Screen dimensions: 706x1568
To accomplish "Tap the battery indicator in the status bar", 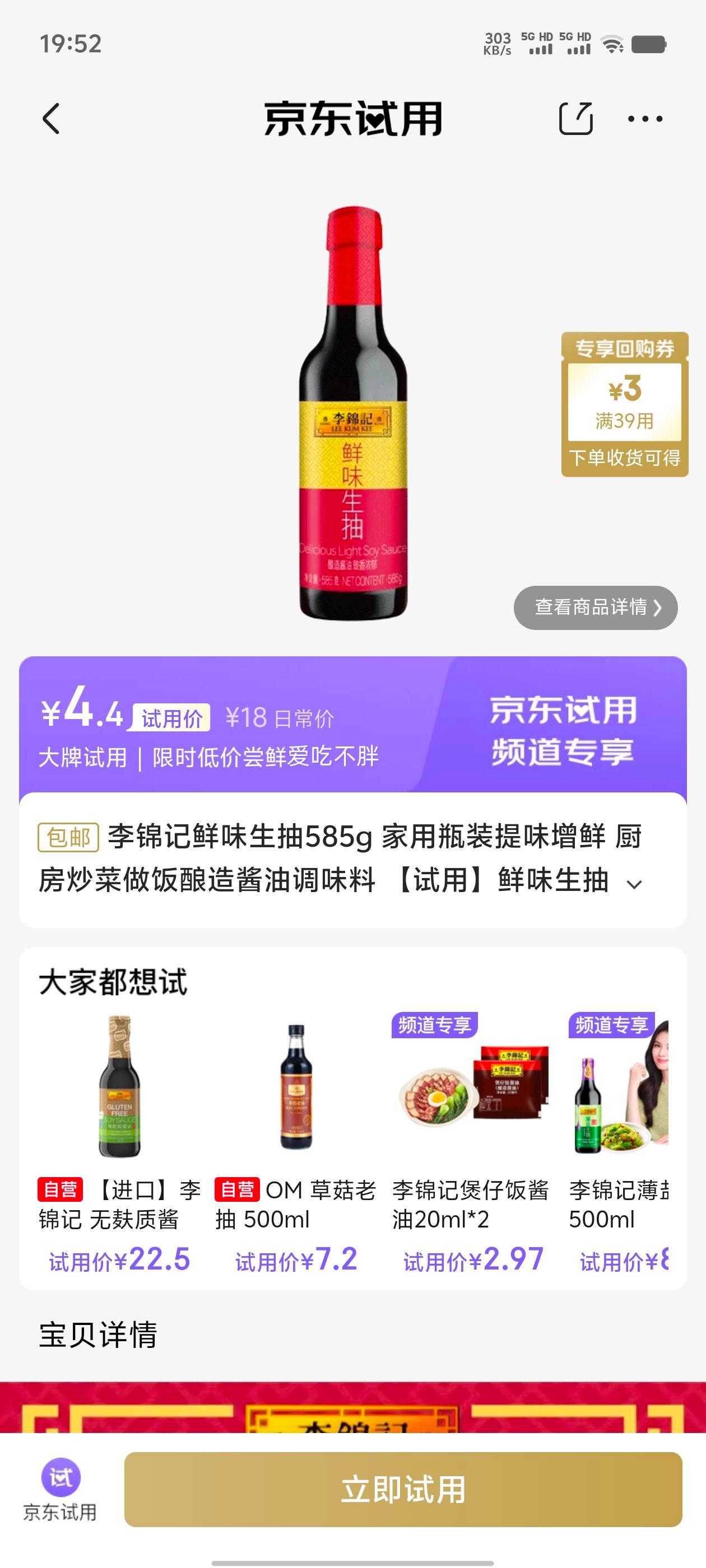I will click(x=649, y=44).
